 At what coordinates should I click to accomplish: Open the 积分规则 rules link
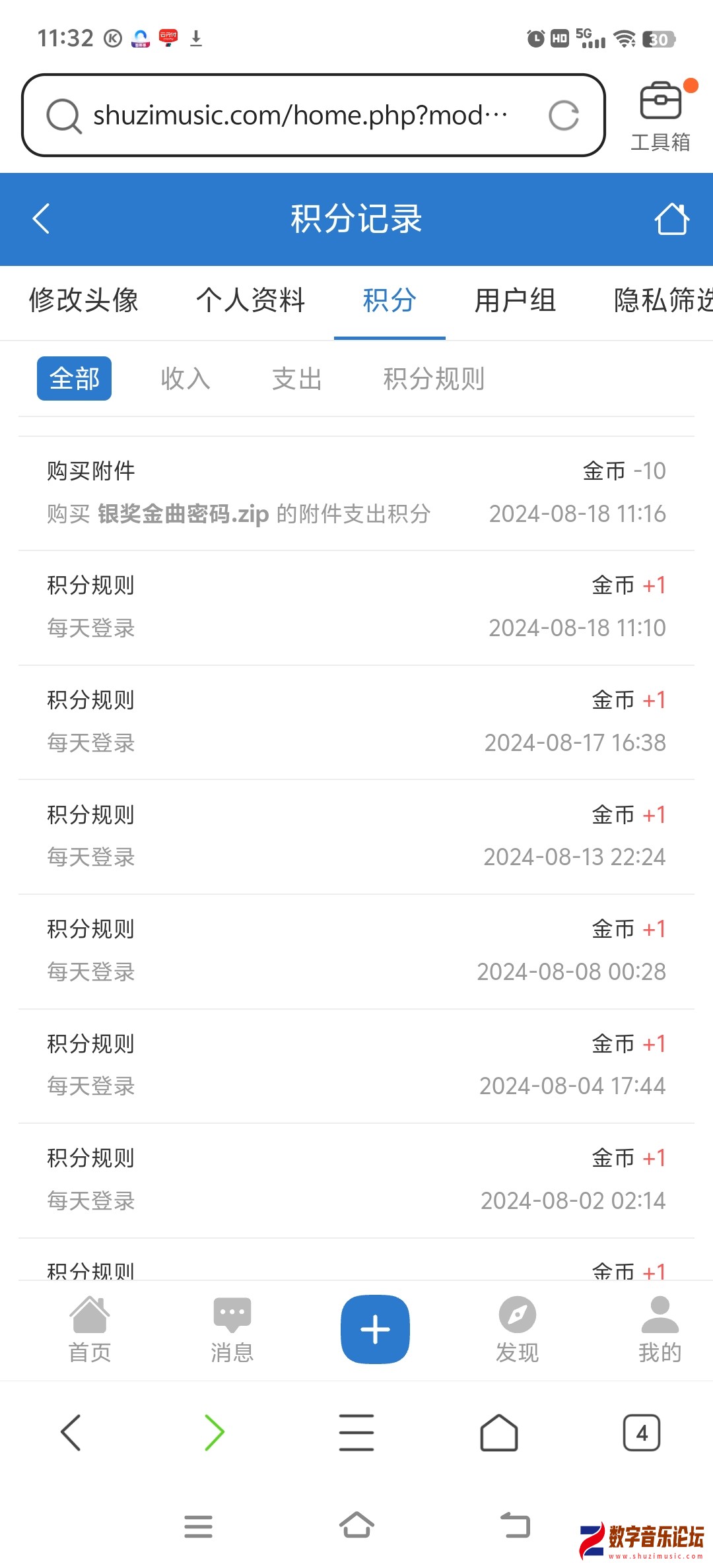click(433, 378)
